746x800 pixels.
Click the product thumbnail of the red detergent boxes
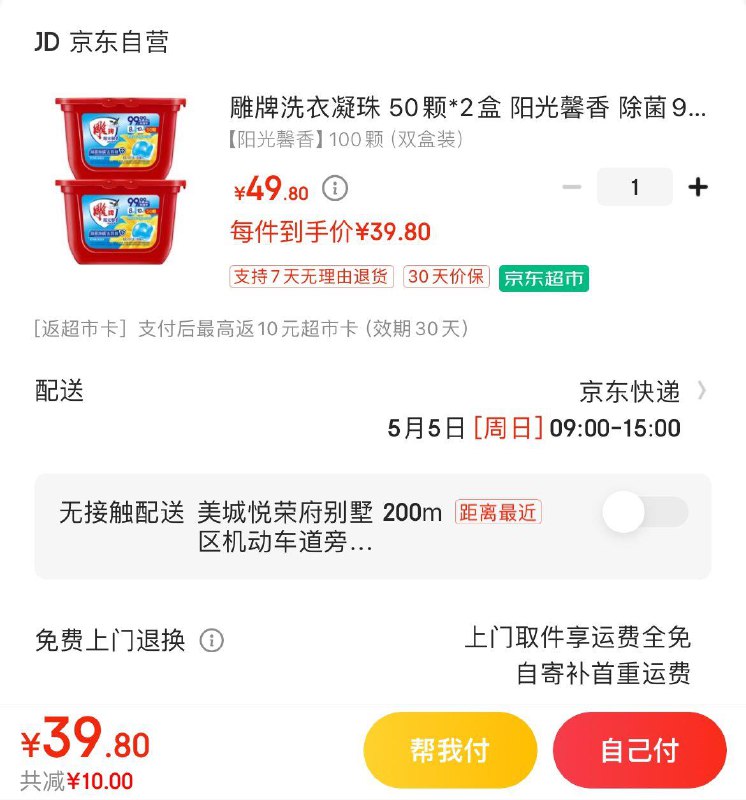click(120, 185)
